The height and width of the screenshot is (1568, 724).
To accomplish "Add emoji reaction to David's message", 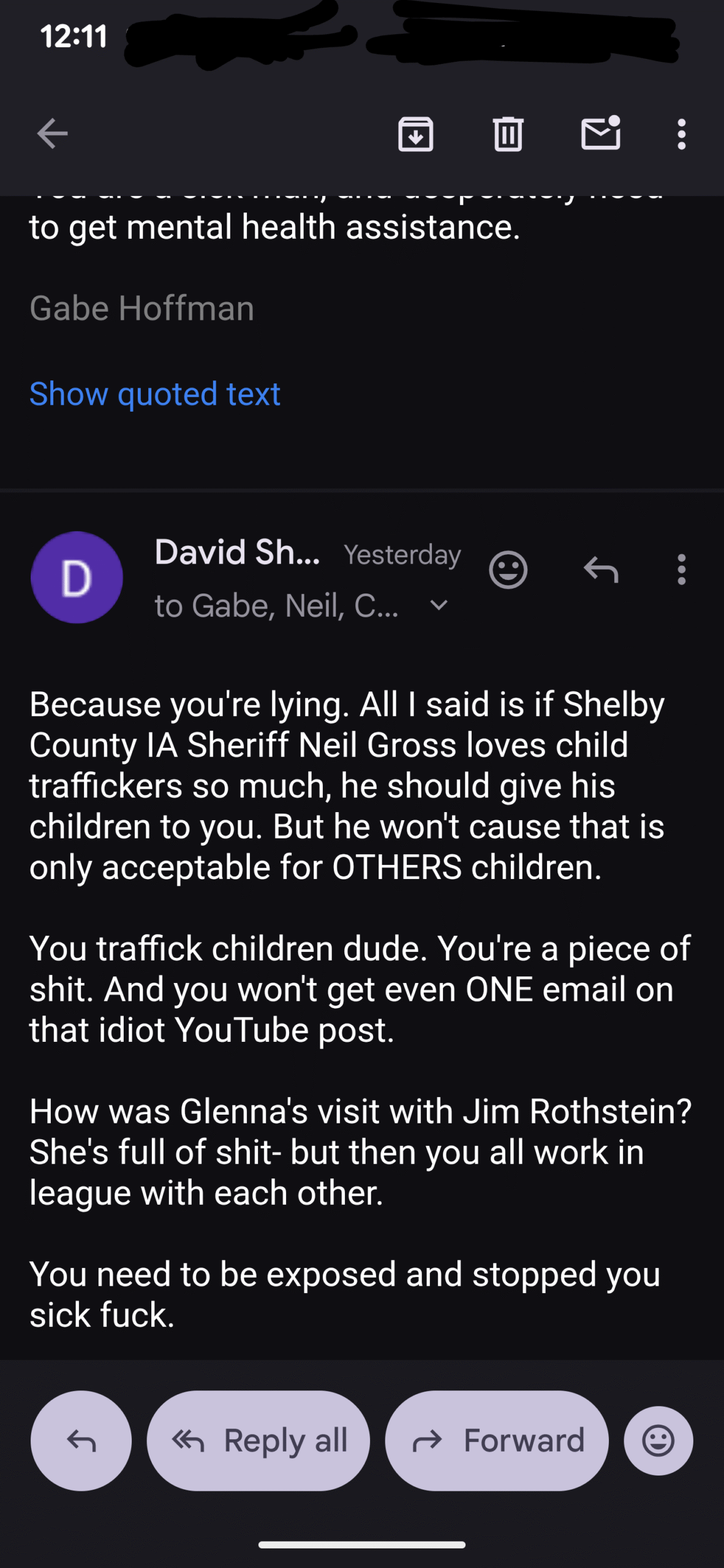I will coord(508,570).
